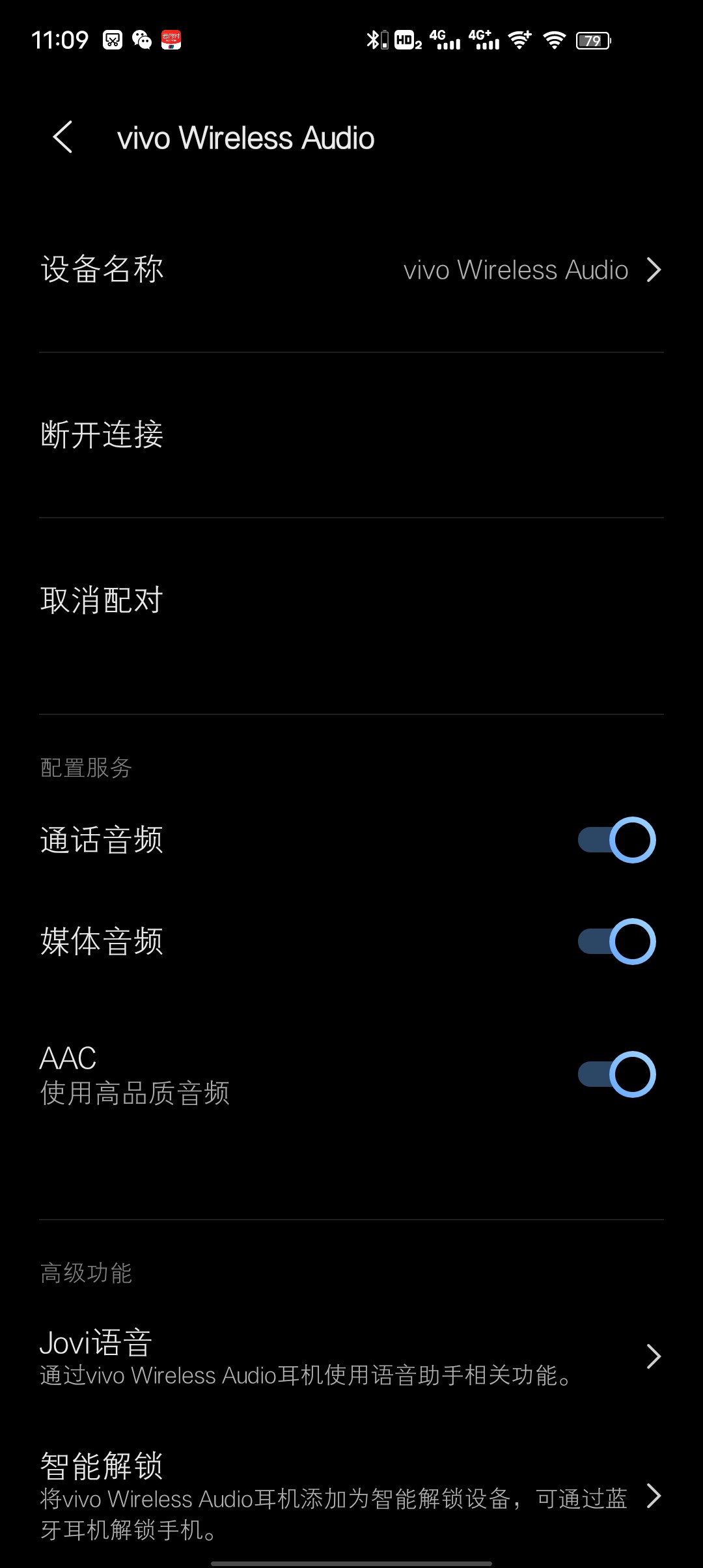Open Jovi语音 voice assistant settings
This screenshot has width=703, height=1568.
pos(351,1357)
